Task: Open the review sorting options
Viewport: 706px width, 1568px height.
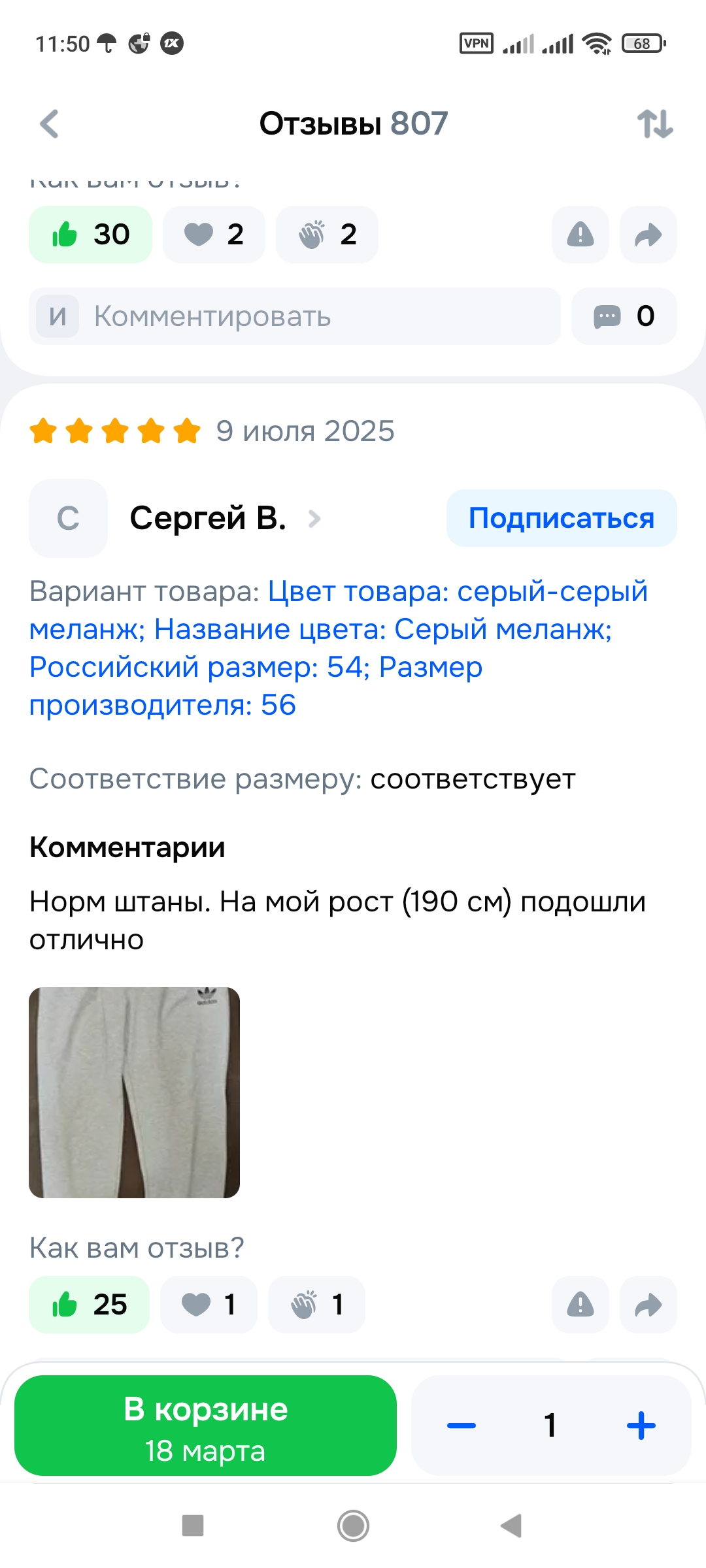Action: tap(654, 123)
